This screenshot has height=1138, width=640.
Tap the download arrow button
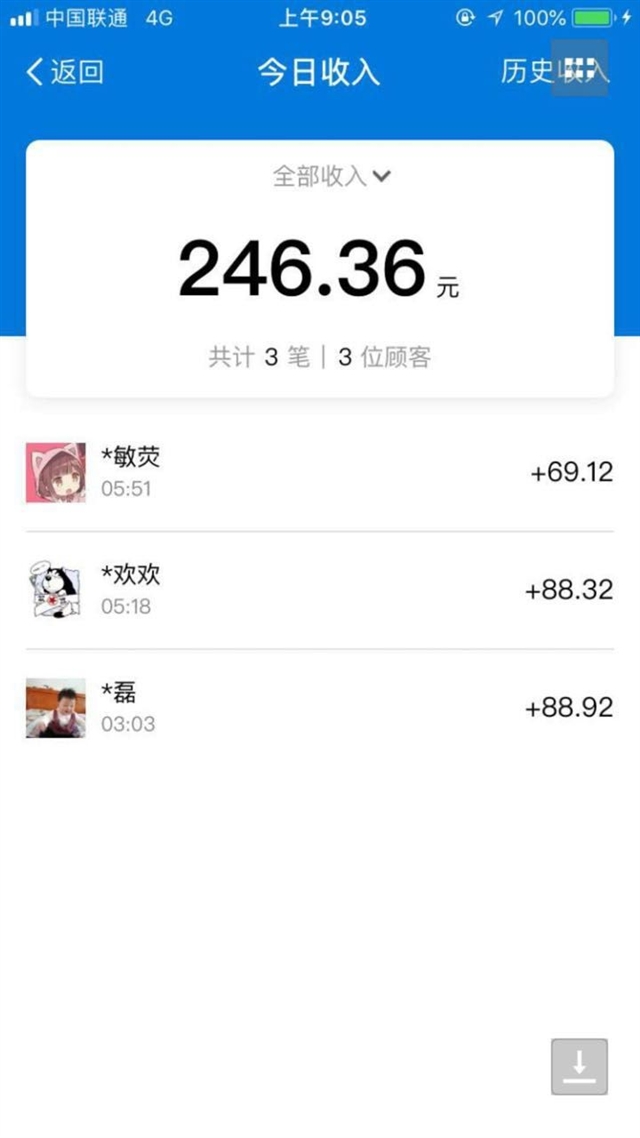(579, 1066)
